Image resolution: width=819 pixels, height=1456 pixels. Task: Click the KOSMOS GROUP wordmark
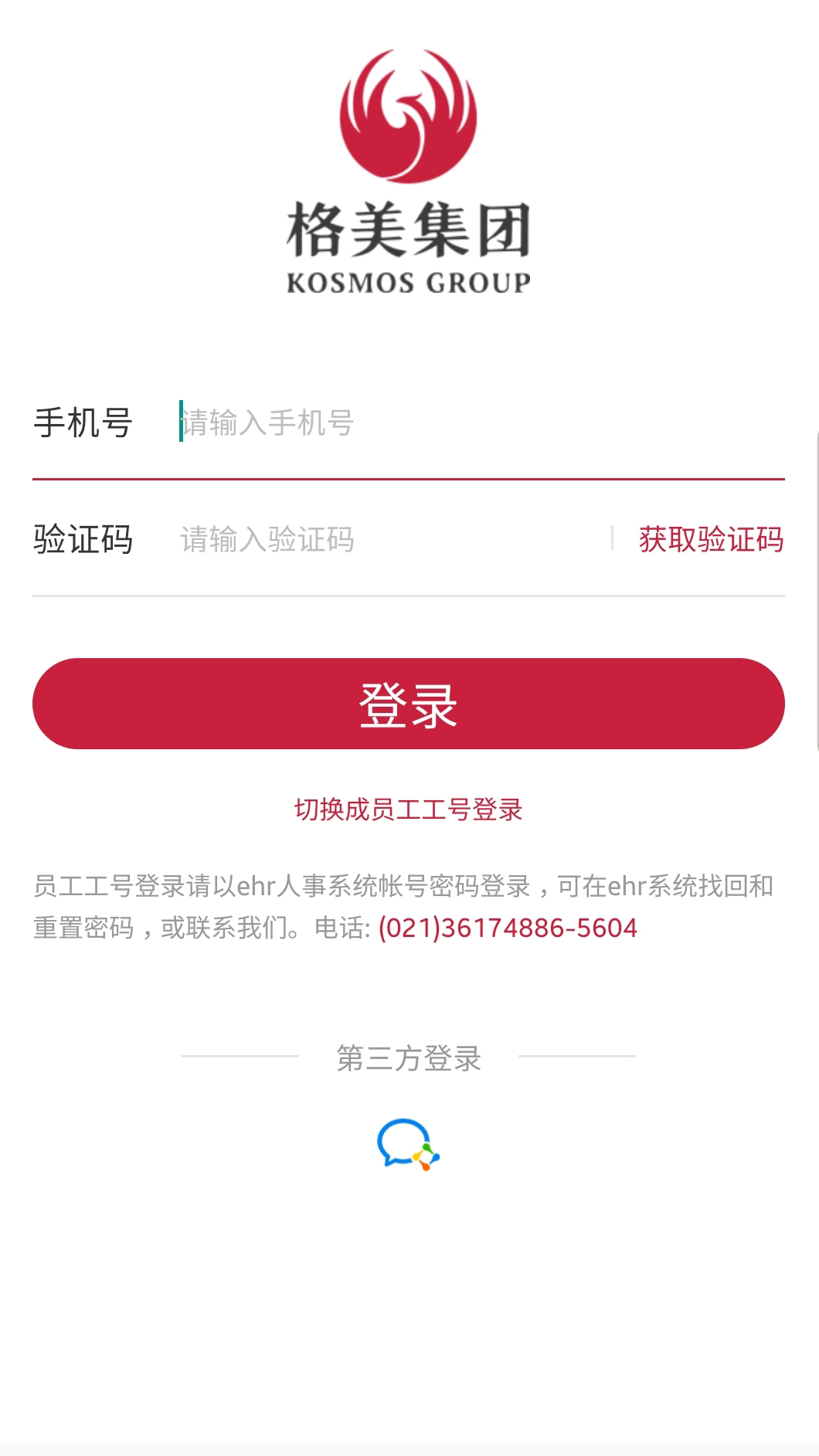pyautogui.click(x=407, y=282)
